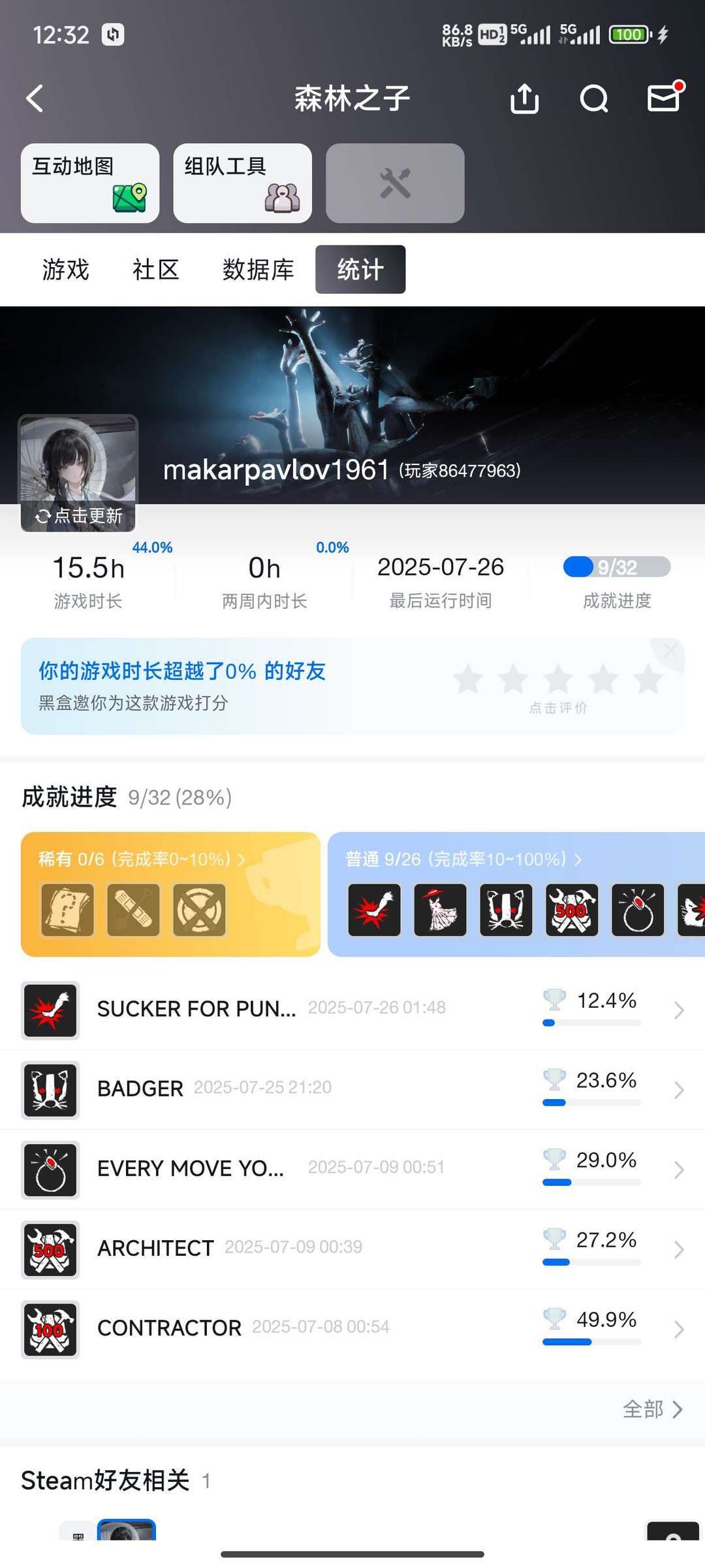The width and height of the screenshot is (705, 1568).
Task: Open the search icon
Action: point(594,99)
